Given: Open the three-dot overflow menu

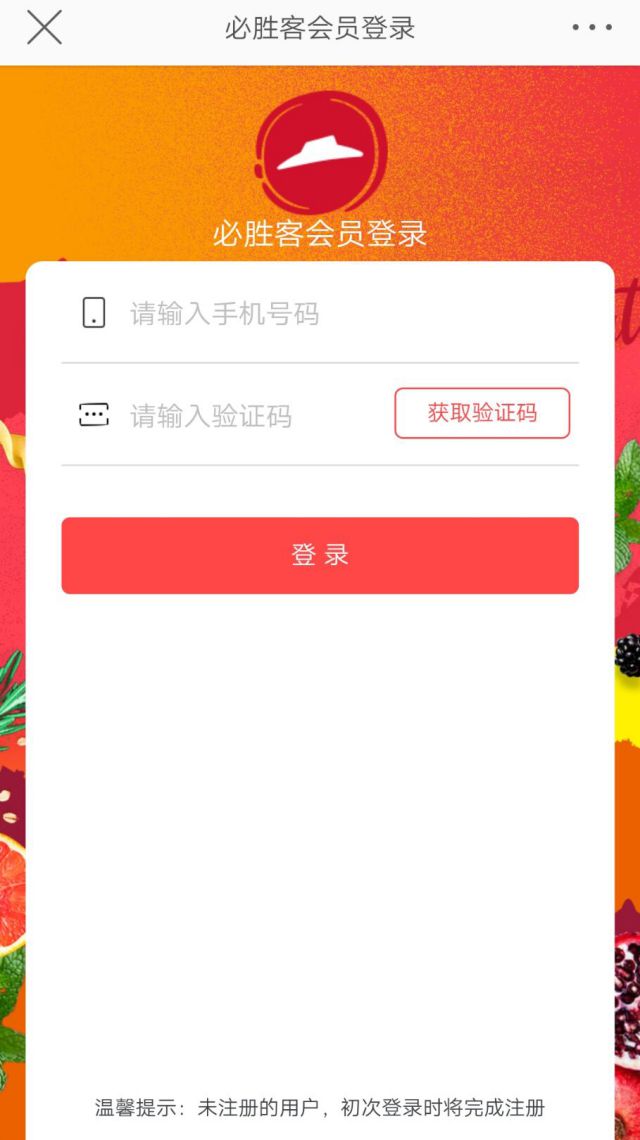Looking at the screenshot, I should [x=592, y=28].
